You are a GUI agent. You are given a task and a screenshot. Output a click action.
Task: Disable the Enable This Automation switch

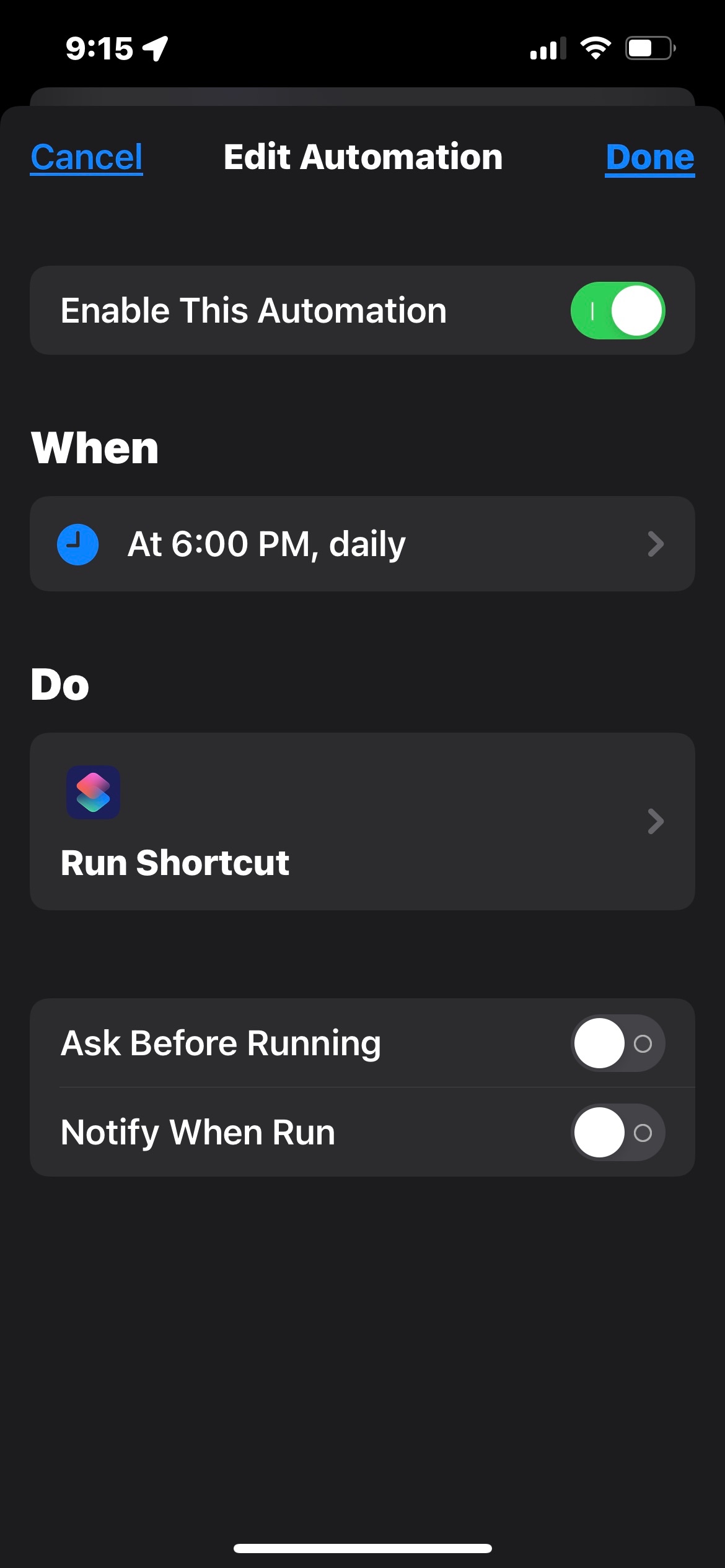[617, 311]
